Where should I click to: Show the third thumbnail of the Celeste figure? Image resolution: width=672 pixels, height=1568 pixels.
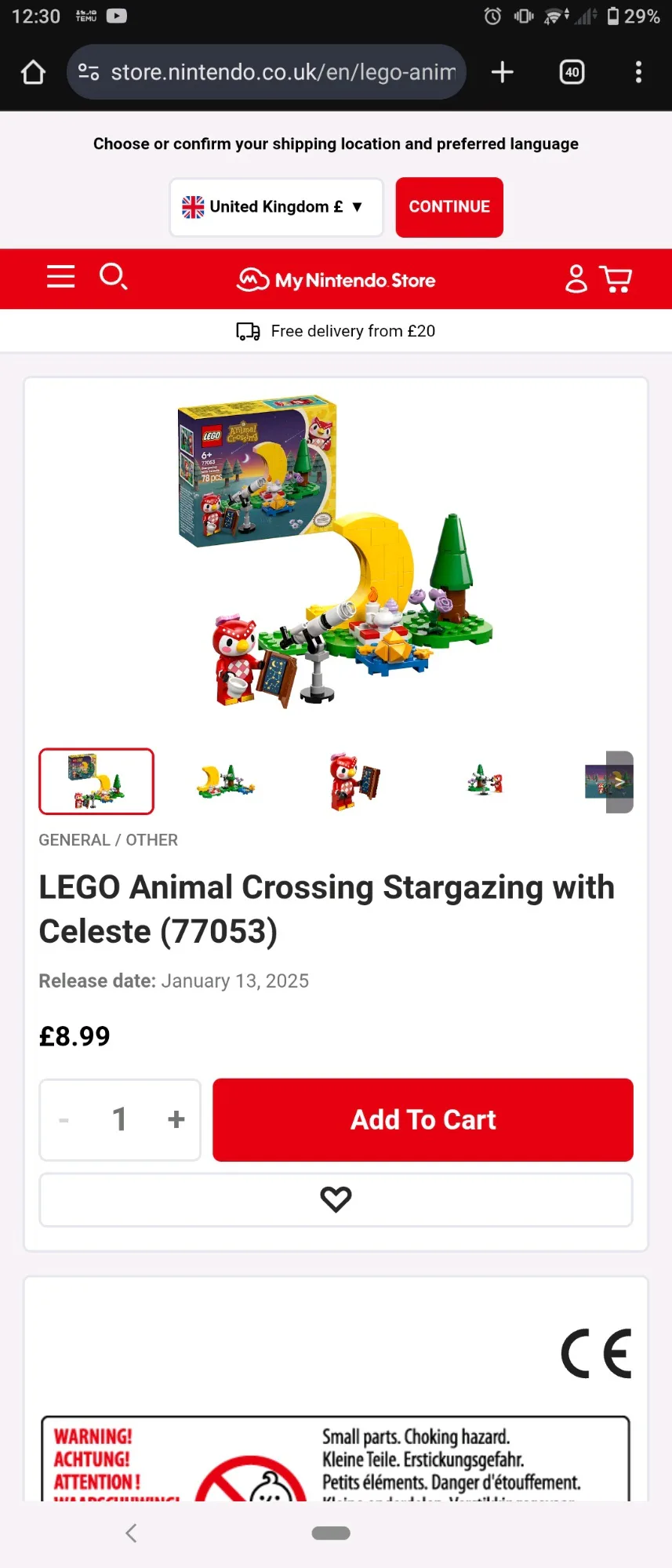(355, 781)
